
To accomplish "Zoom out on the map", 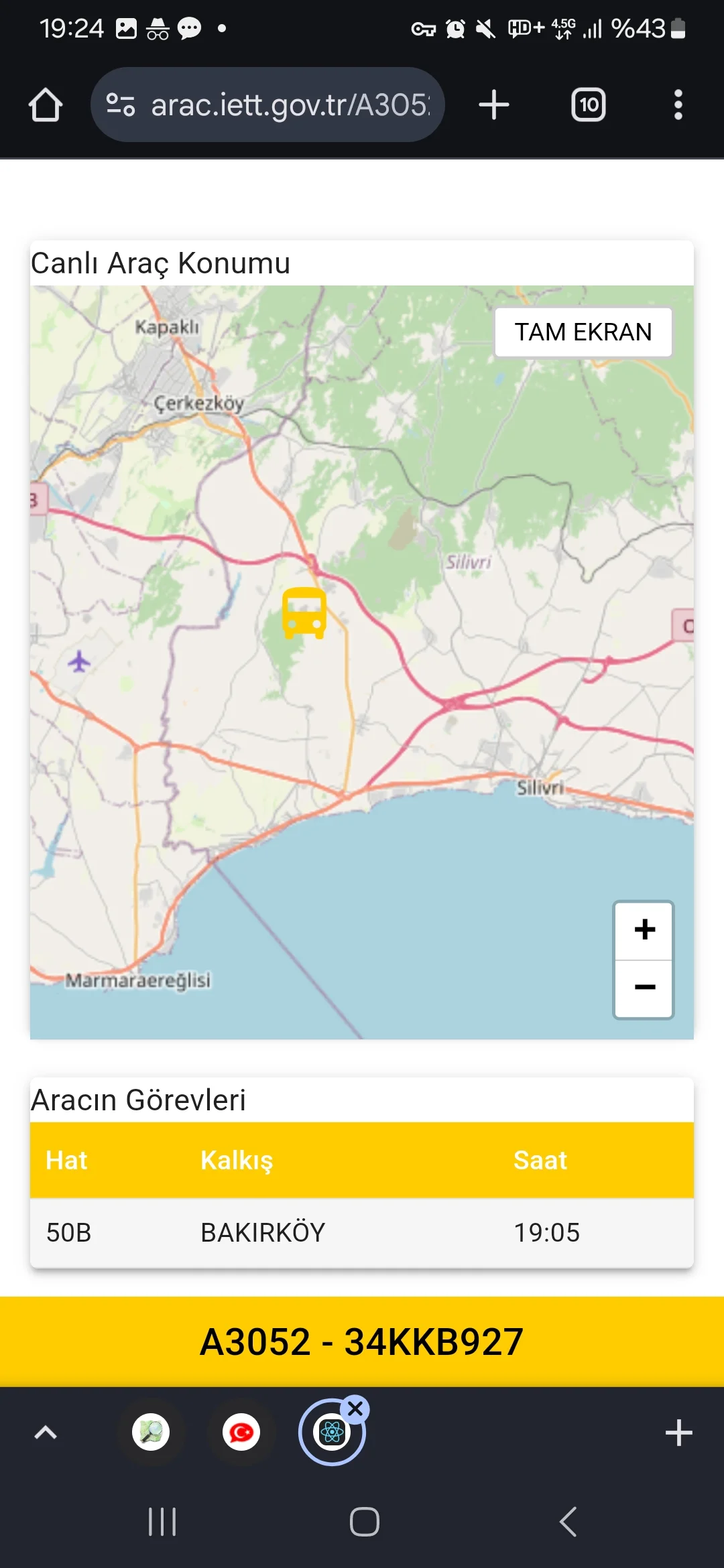I will 644,988.
